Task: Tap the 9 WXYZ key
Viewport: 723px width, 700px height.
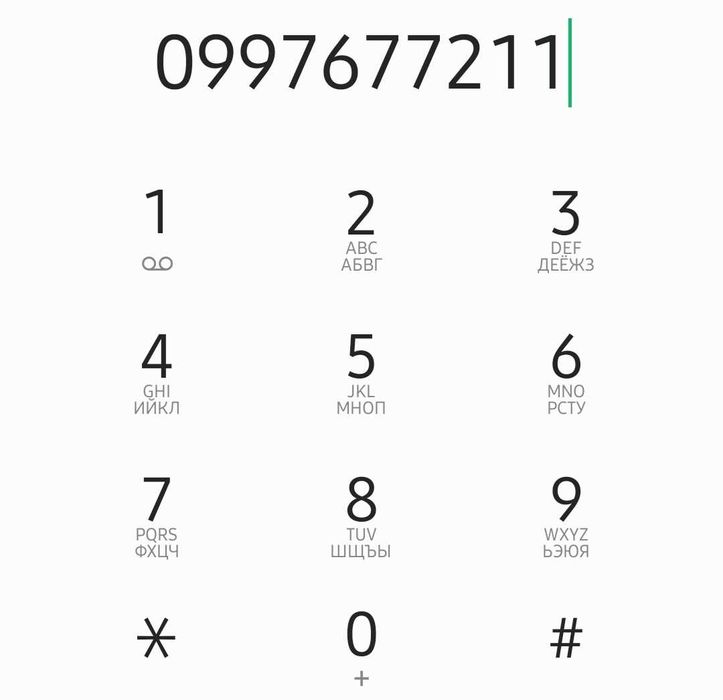Action: [566, 516]
